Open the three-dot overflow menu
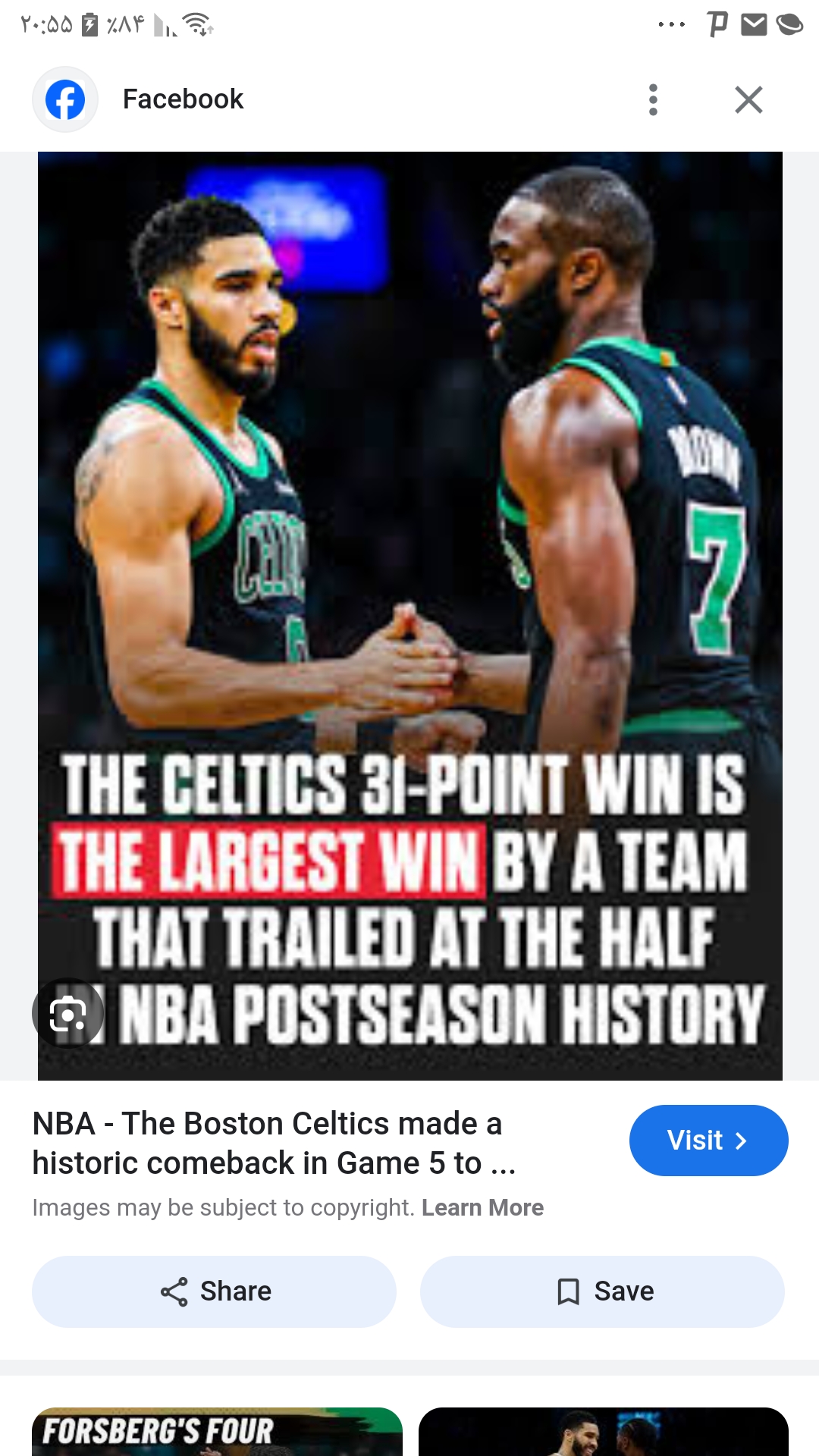This screenshot has width=819, height=1456. [653, 99]
